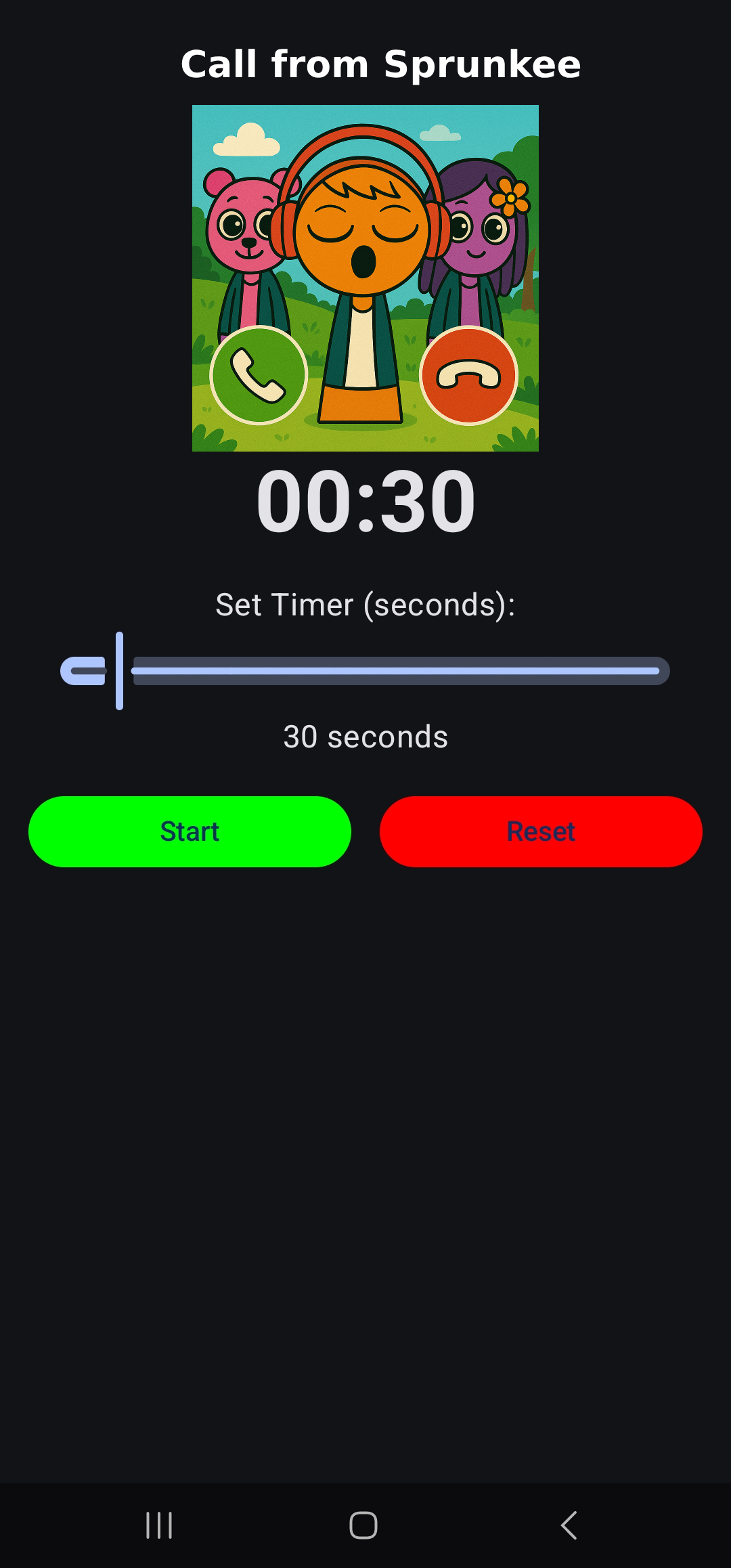Go back using the system back button

click(569, 1525)
